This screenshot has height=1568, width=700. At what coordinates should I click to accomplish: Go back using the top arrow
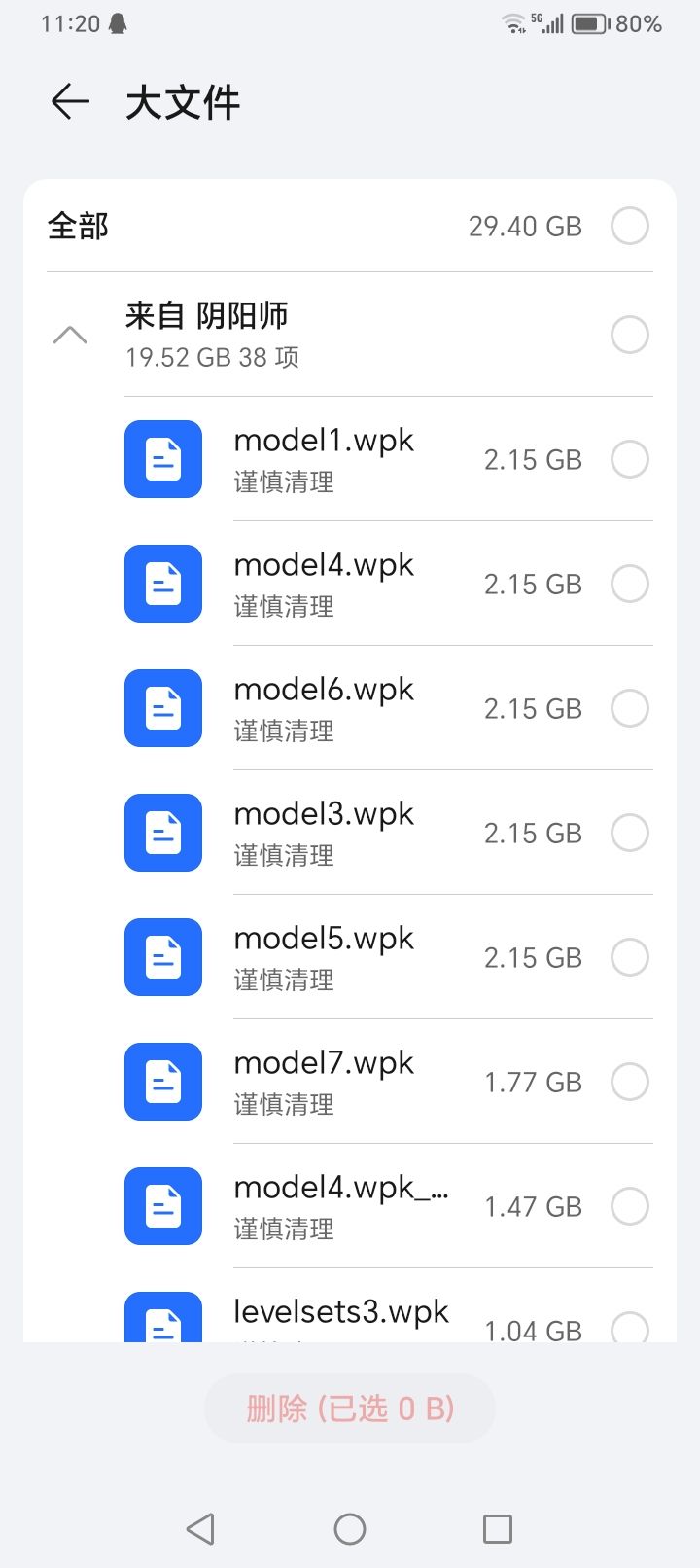tap(70, 101)
